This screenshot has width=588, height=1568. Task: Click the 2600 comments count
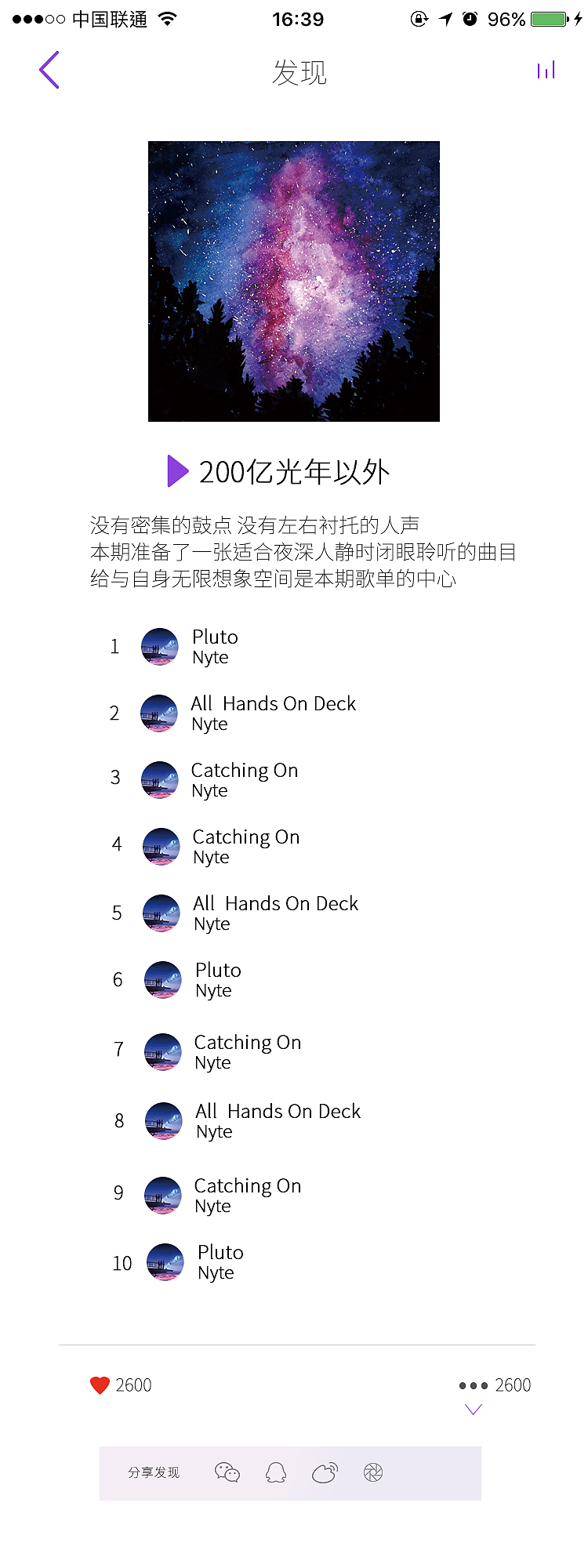514,1385
